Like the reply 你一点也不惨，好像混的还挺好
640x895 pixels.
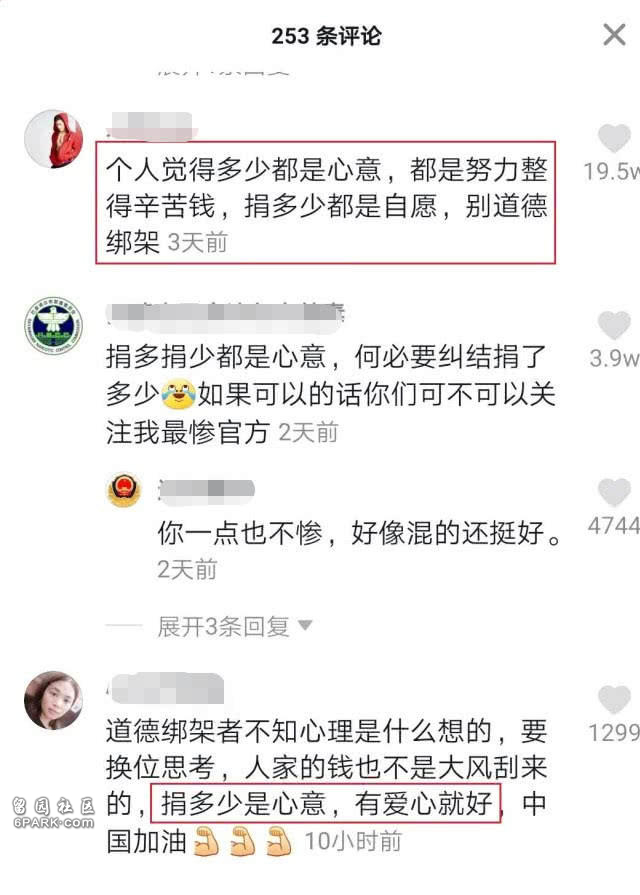tap(614, 492)
